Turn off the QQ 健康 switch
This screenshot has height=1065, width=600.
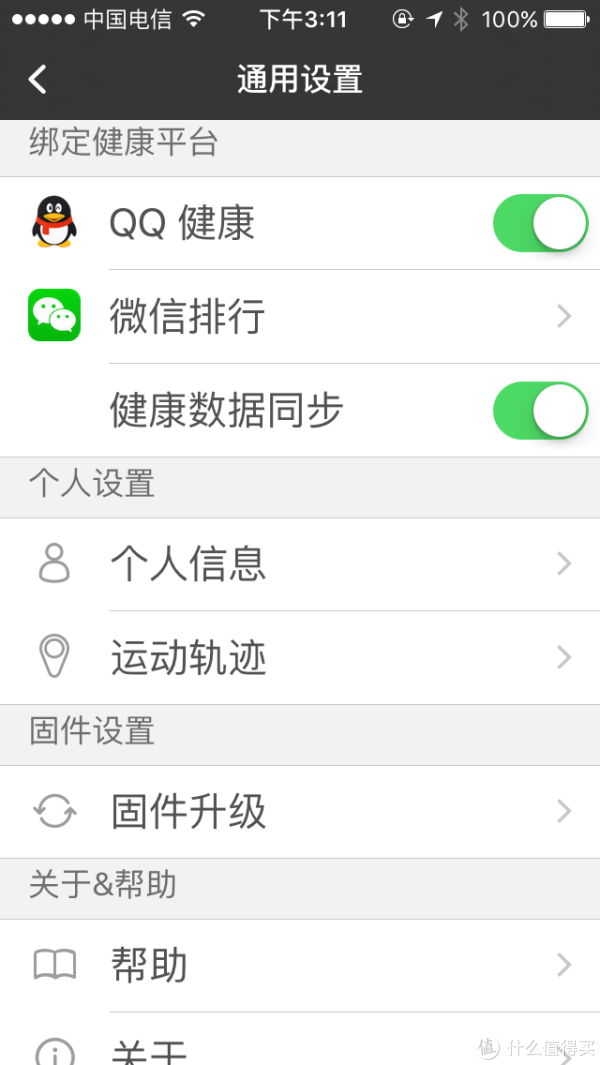540,223
